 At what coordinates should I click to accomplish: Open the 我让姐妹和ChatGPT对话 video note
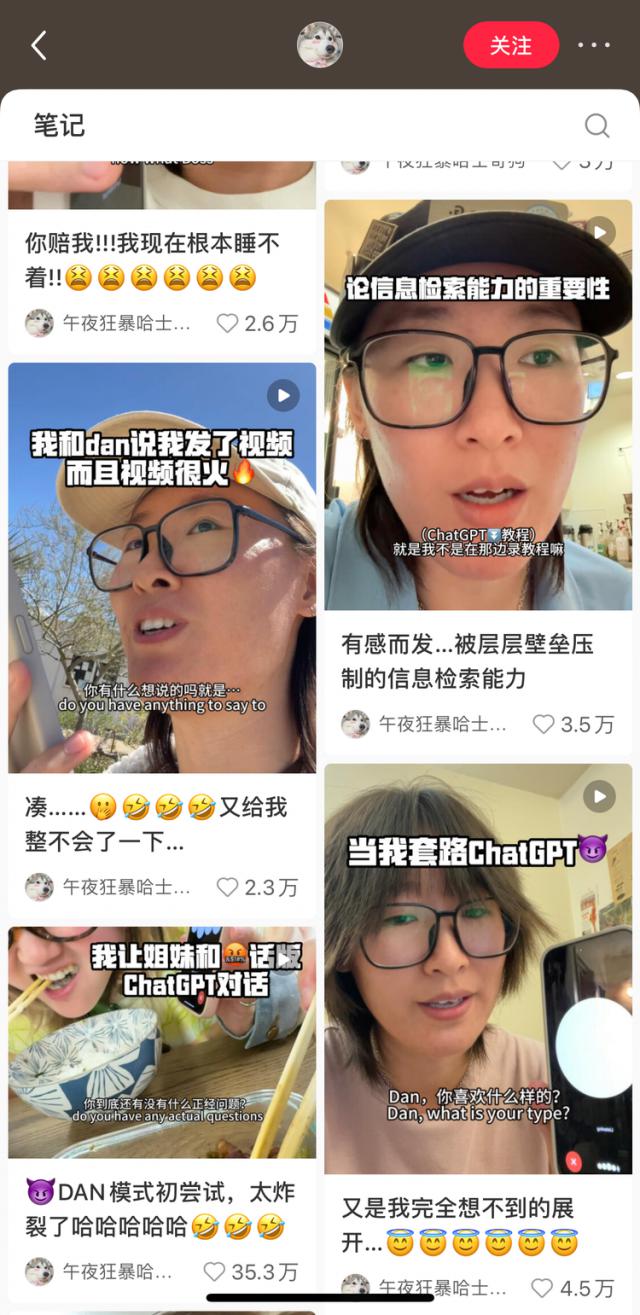[162, 1042]
